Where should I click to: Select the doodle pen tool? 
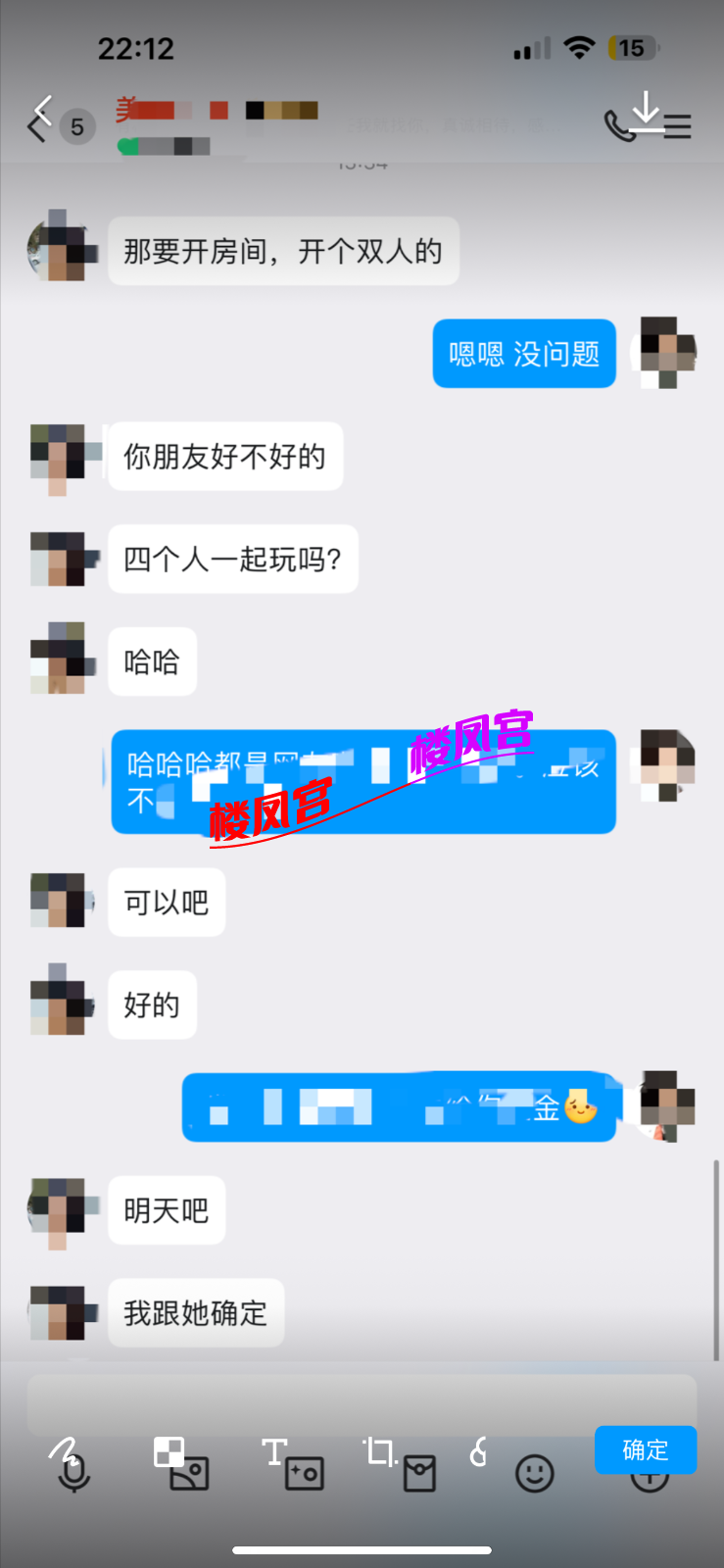(x=63, y=1450)
